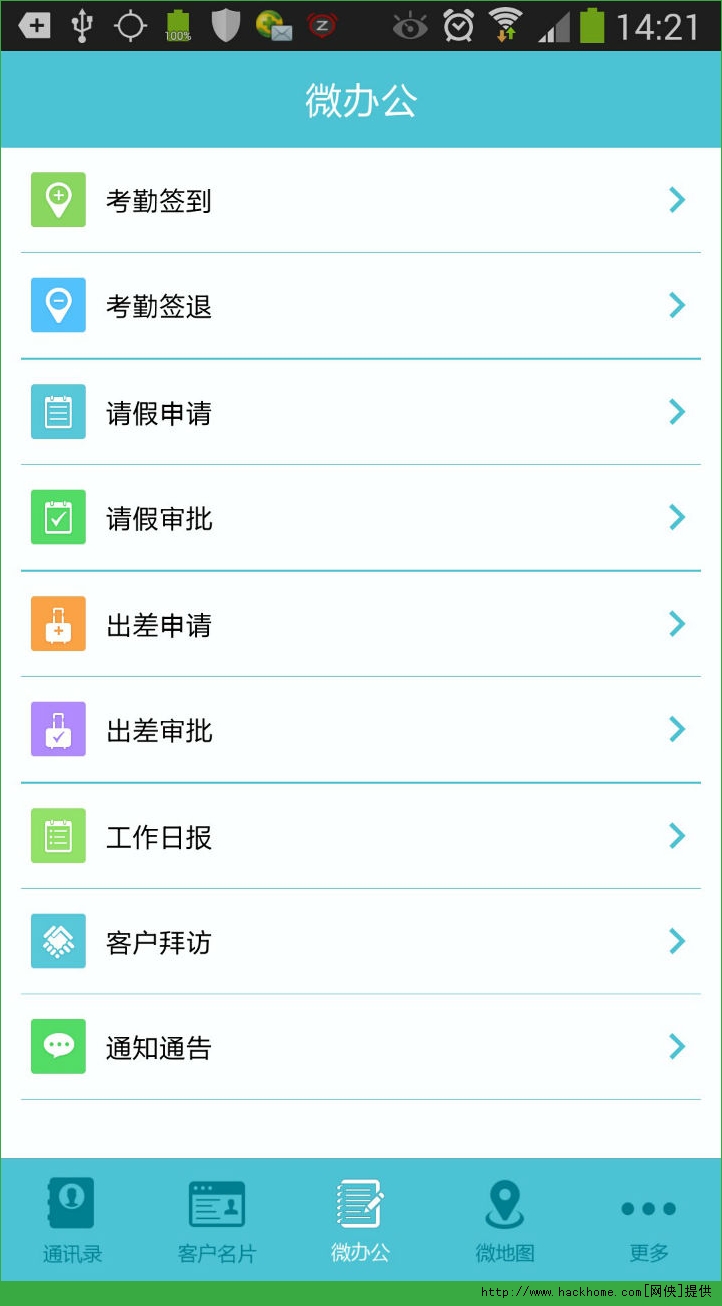
Task: Open 客户拜访 customer visit
Action: click(360, 942)
